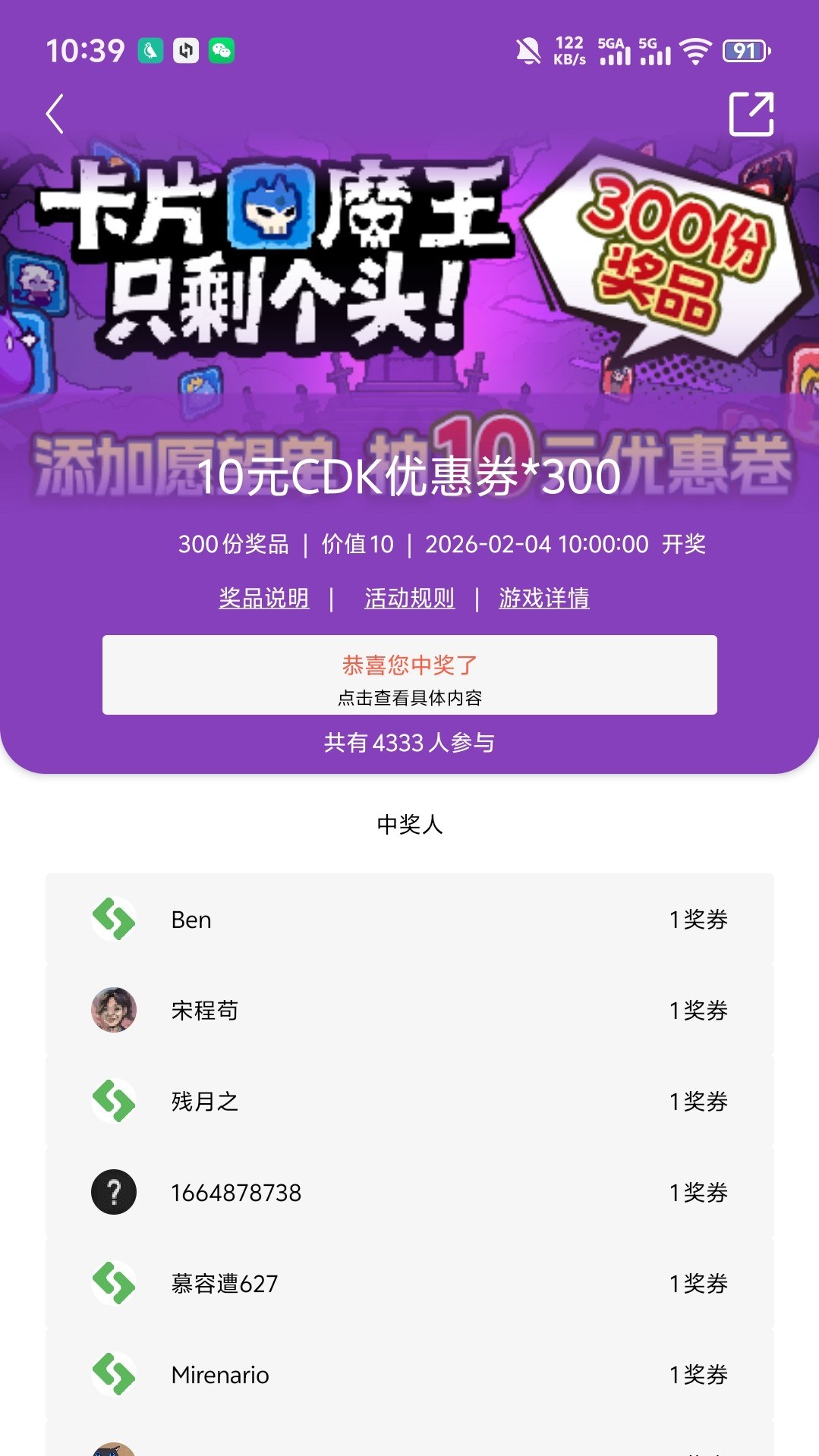Share this lottery page

tap(751, 115)
